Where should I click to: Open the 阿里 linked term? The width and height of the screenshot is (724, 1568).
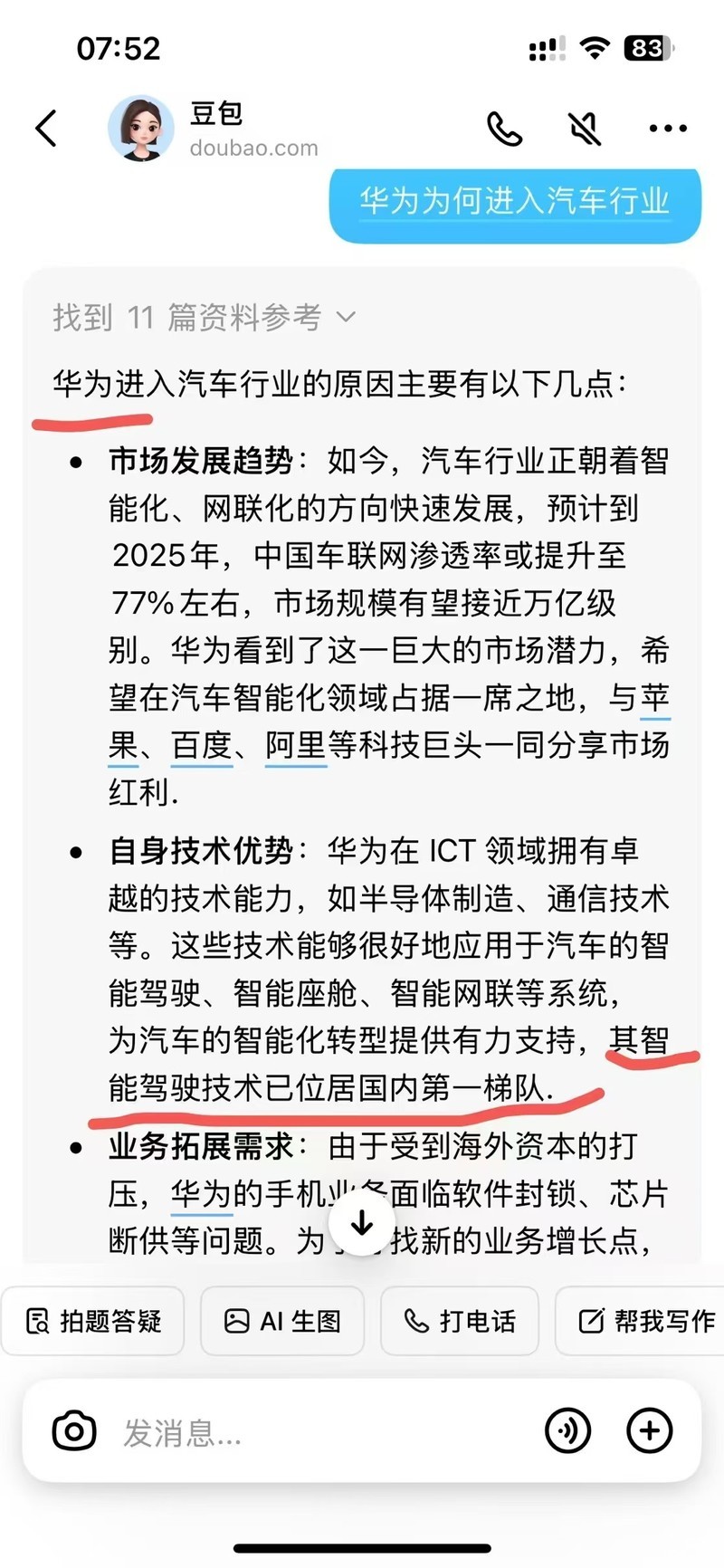tap(296, 746)
